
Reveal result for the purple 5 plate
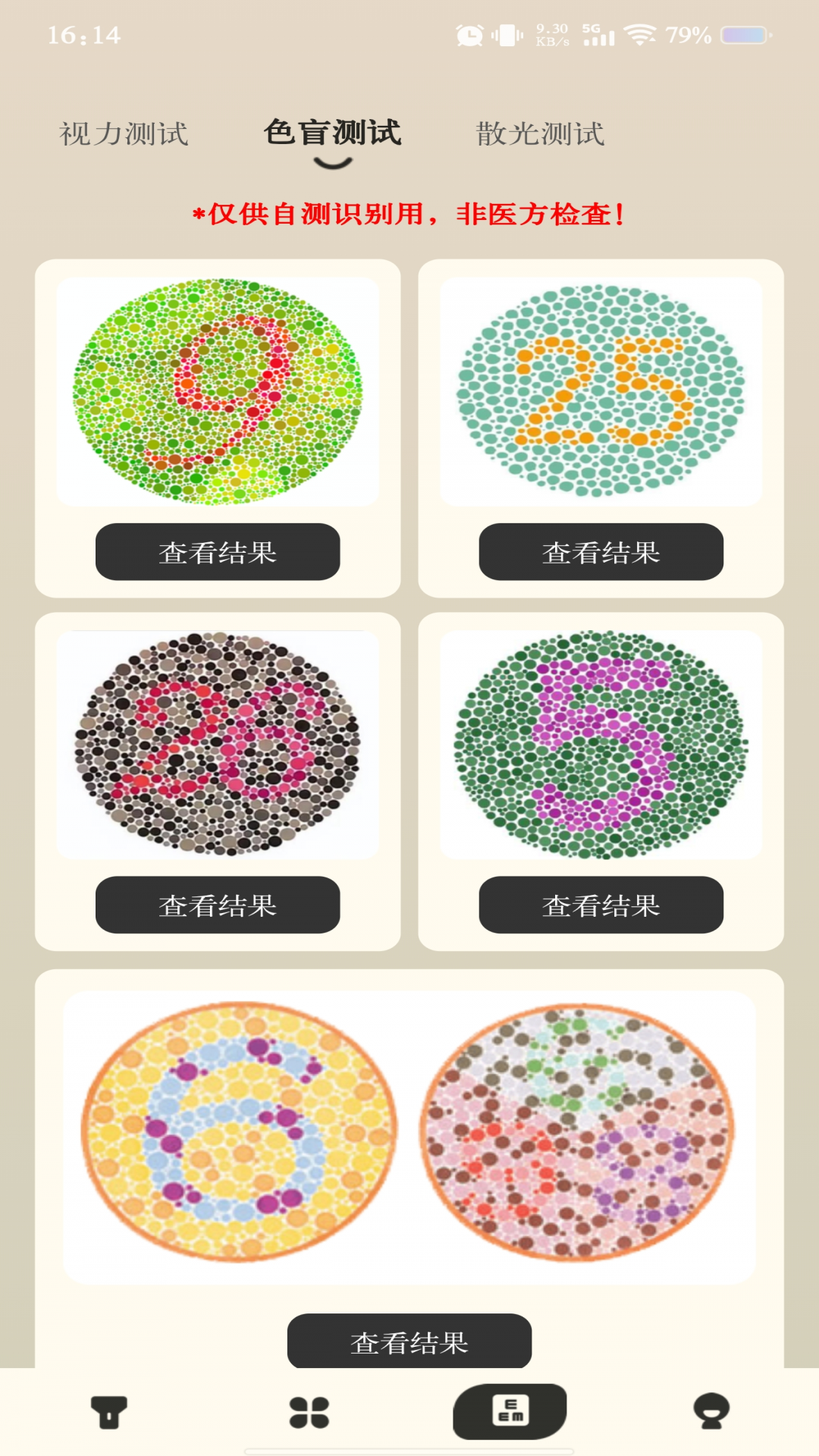coord(601,905)
